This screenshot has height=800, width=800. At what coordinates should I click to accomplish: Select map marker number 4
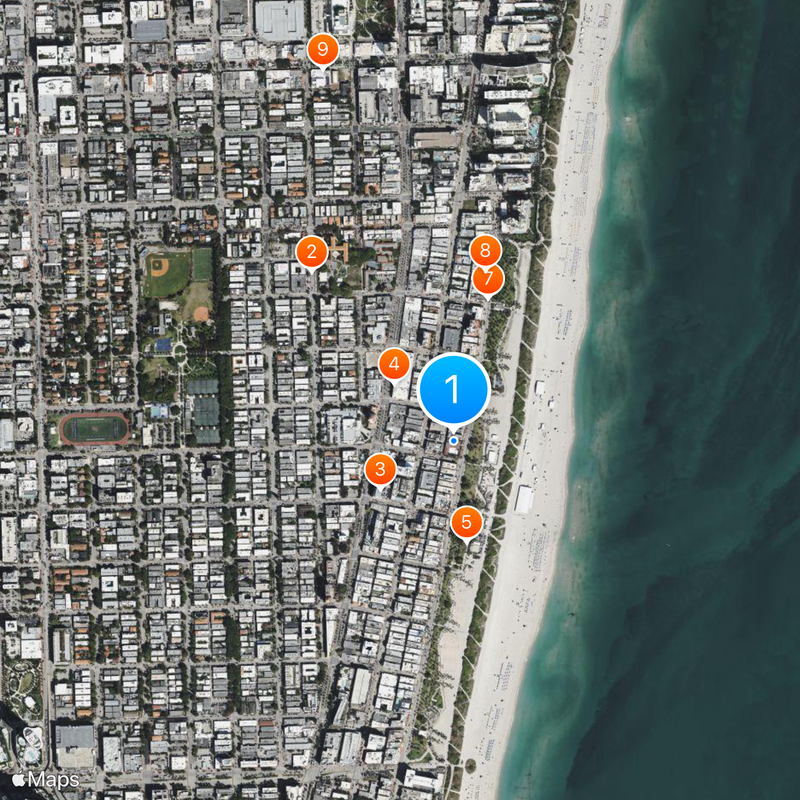(x=394, y=364)
